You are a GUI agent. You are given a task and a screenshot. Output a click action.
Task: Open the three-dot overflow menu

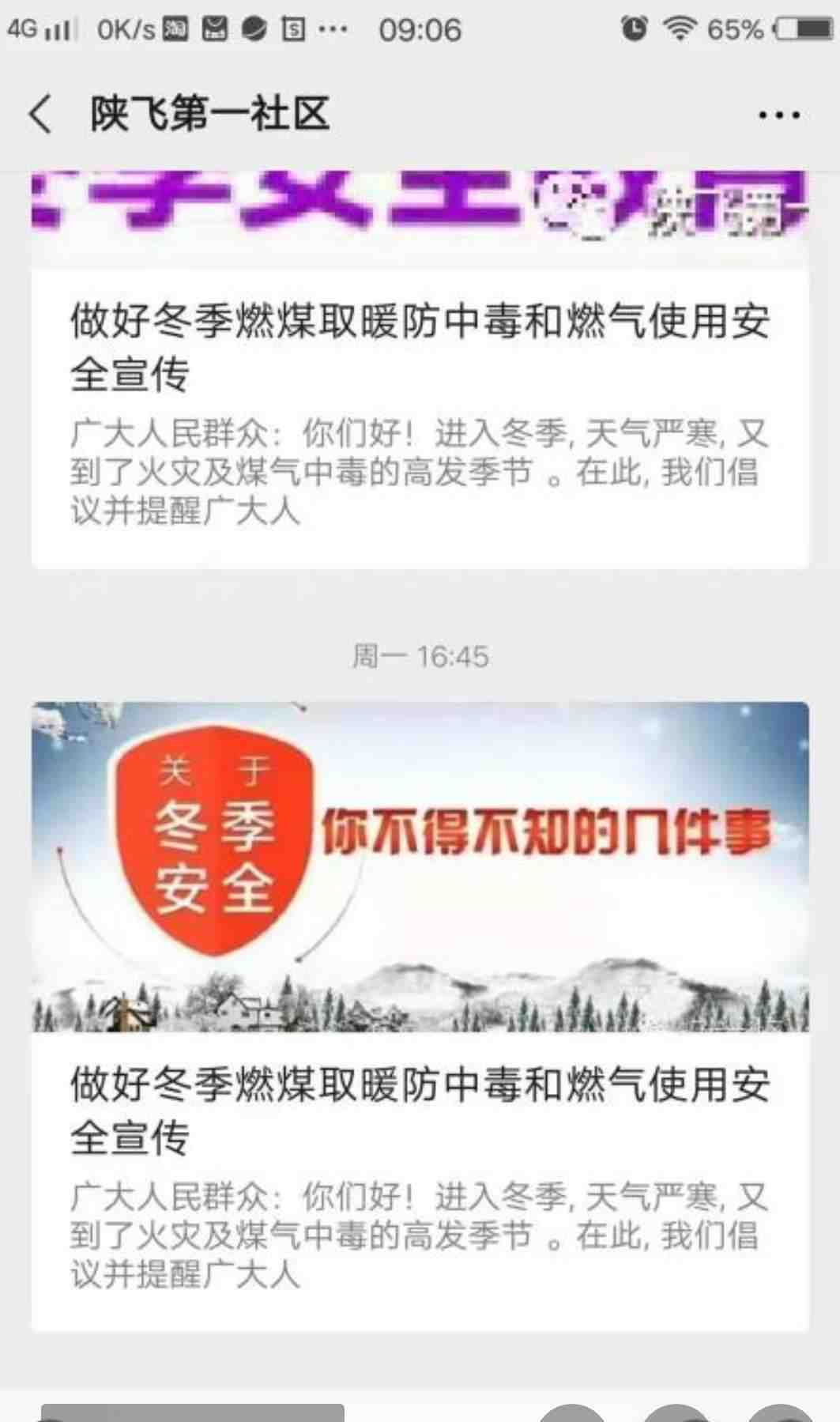[778, 115]
